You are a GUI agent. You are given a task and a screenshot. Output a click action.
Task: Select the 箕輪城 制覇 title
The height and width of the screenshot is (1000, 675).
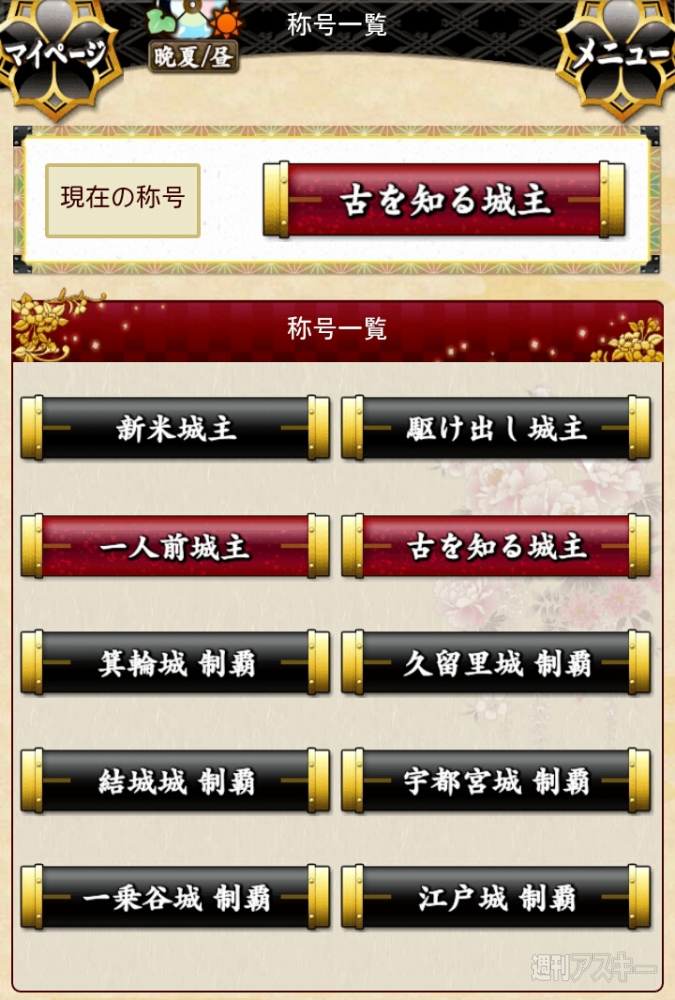176,663
